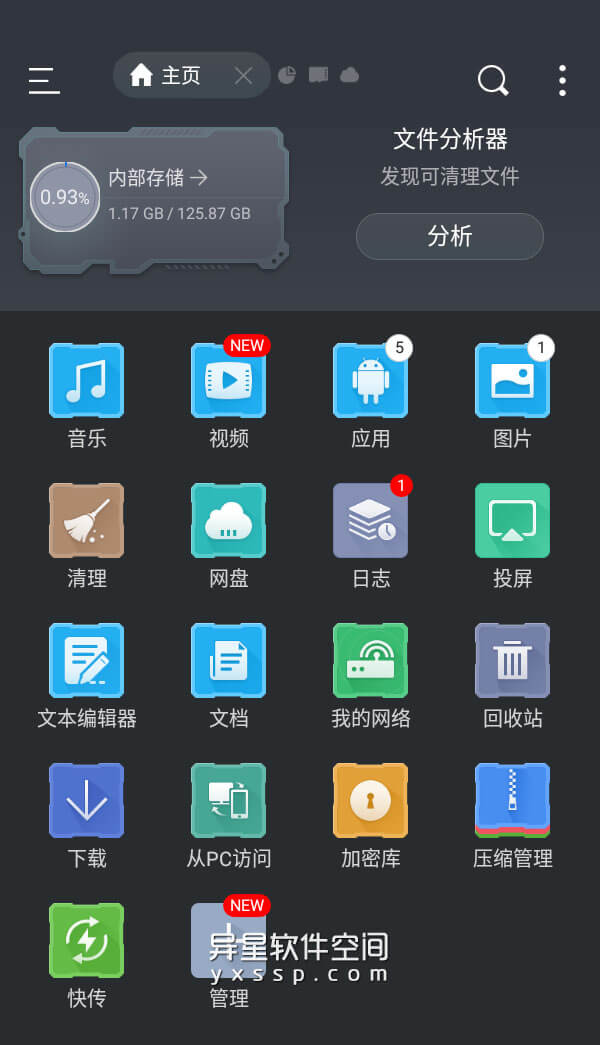600x1045 pixels.
Task: Open the 回收站 recycle bin
Action: pos(512,661)
